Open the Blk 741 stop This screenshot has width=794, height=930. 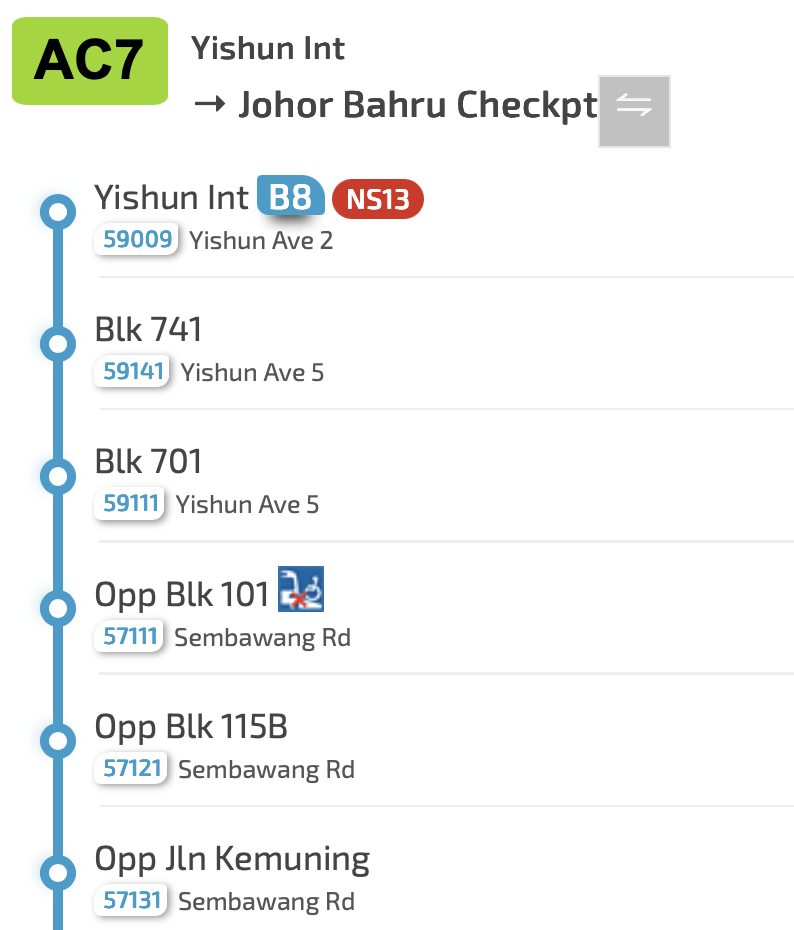coord(149,329)
